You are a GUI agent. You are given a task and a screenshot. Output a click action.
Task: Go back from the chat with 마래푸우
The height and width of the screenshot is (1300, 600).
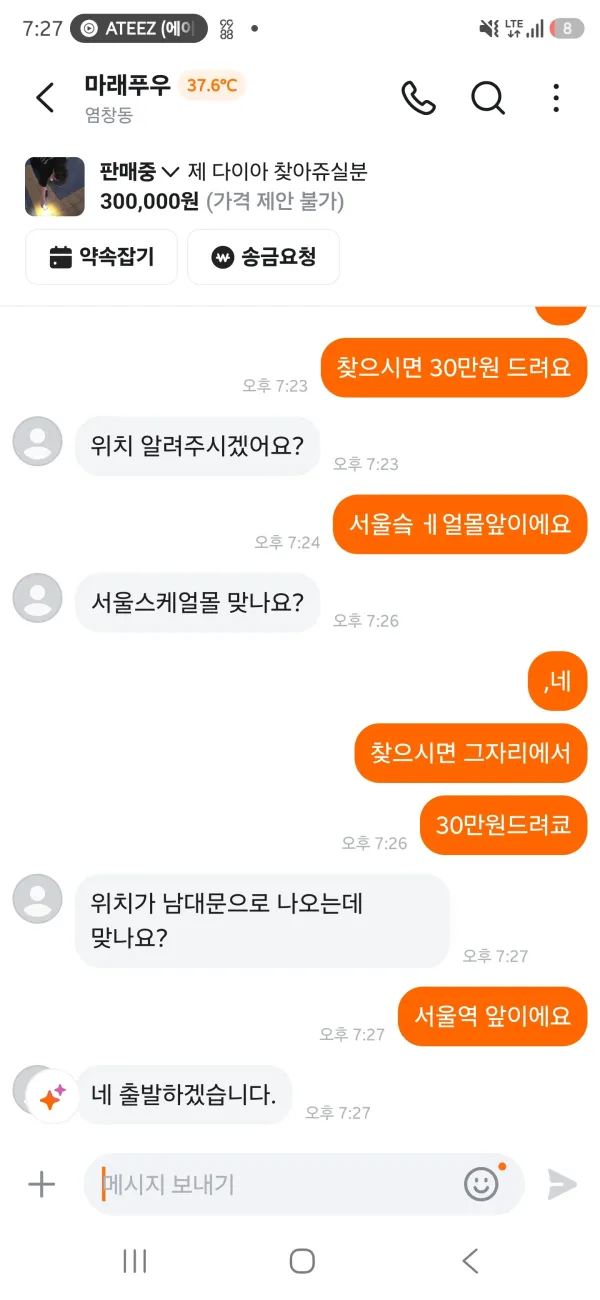tap(45, 98)
